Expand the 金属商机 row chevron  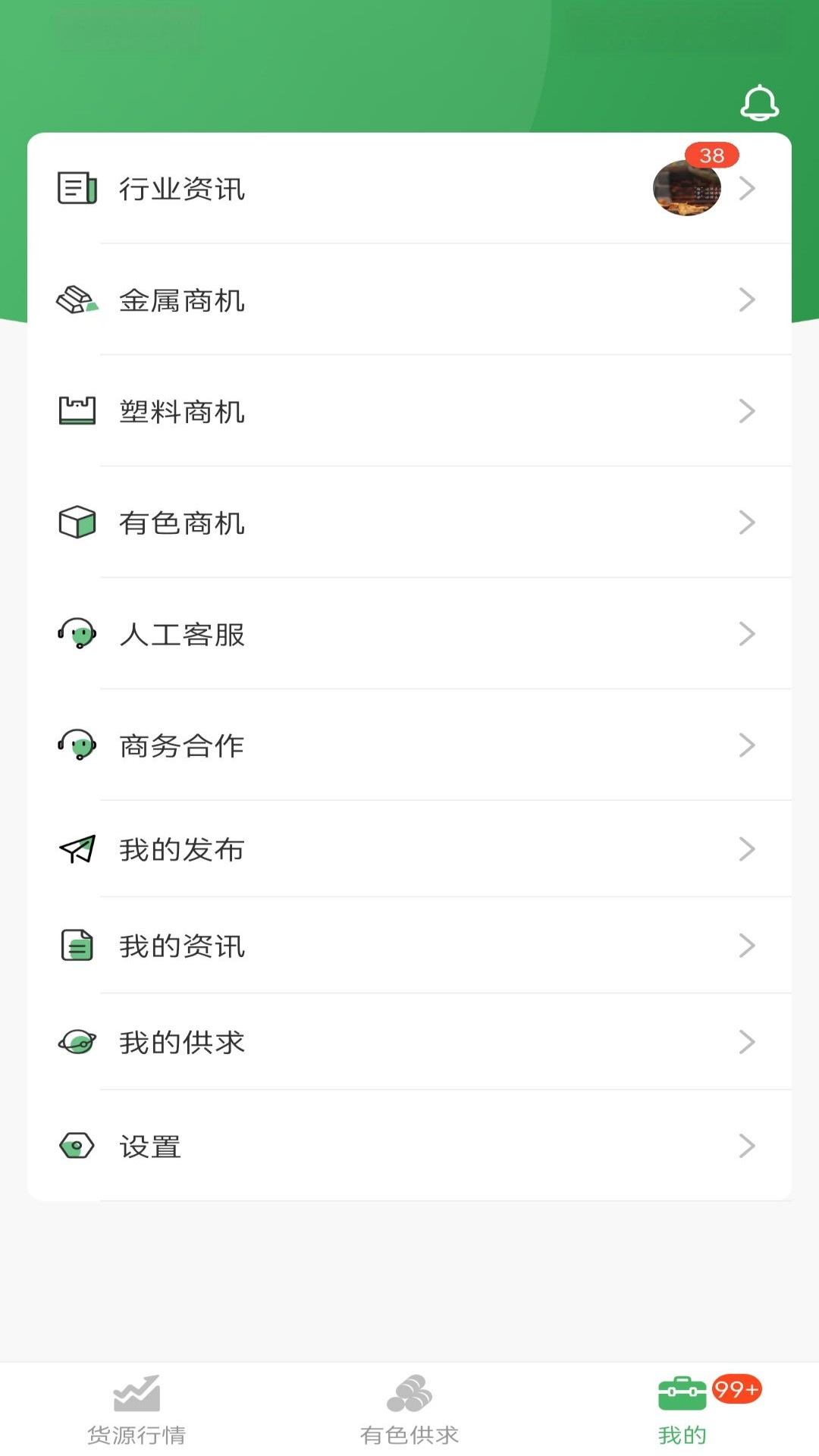click(747, 300)
